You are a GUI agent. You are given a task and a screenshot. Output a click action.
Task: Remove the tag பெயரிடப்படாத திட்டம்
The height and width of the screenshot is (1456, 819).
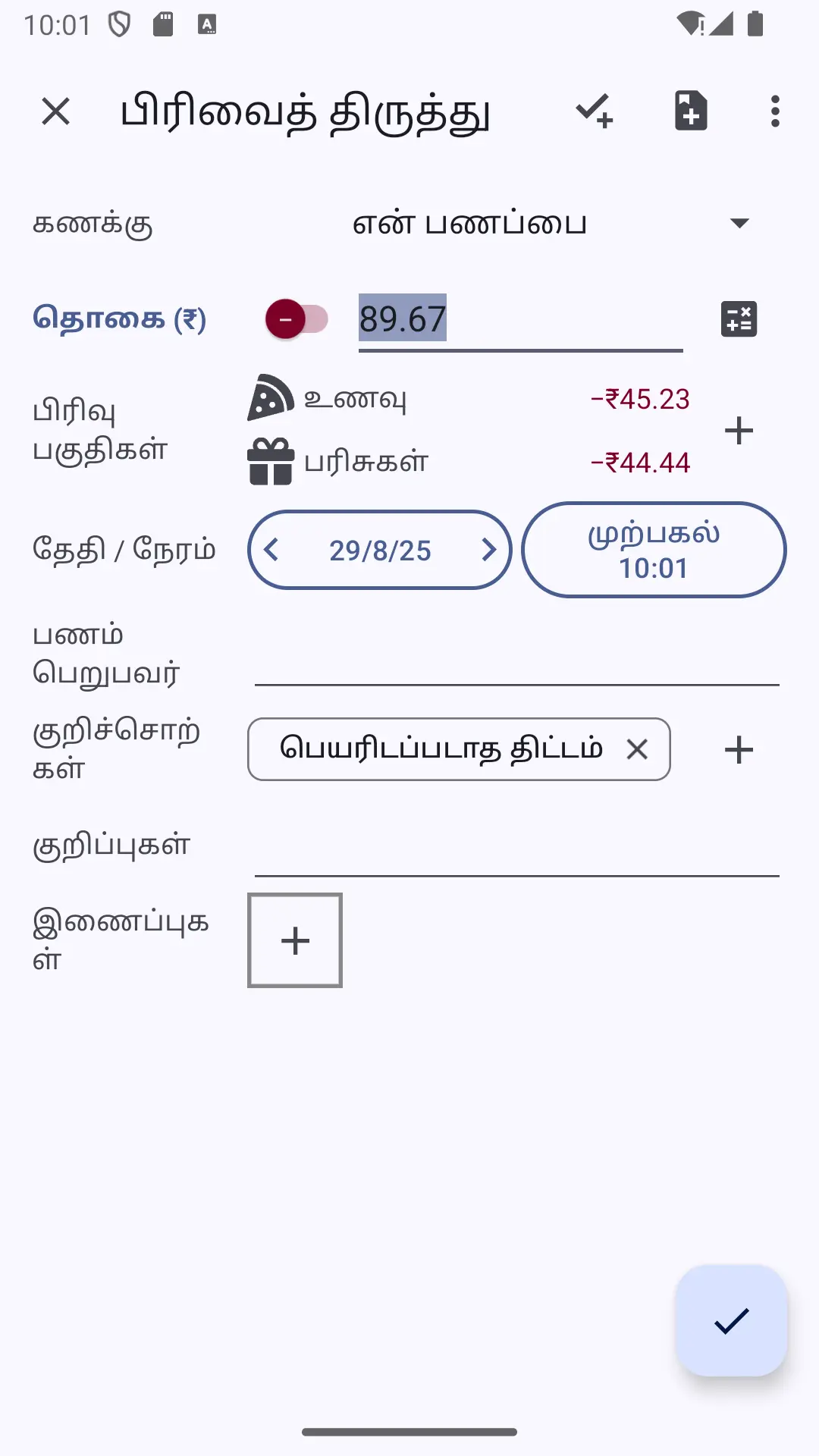[x=637, y=749]
